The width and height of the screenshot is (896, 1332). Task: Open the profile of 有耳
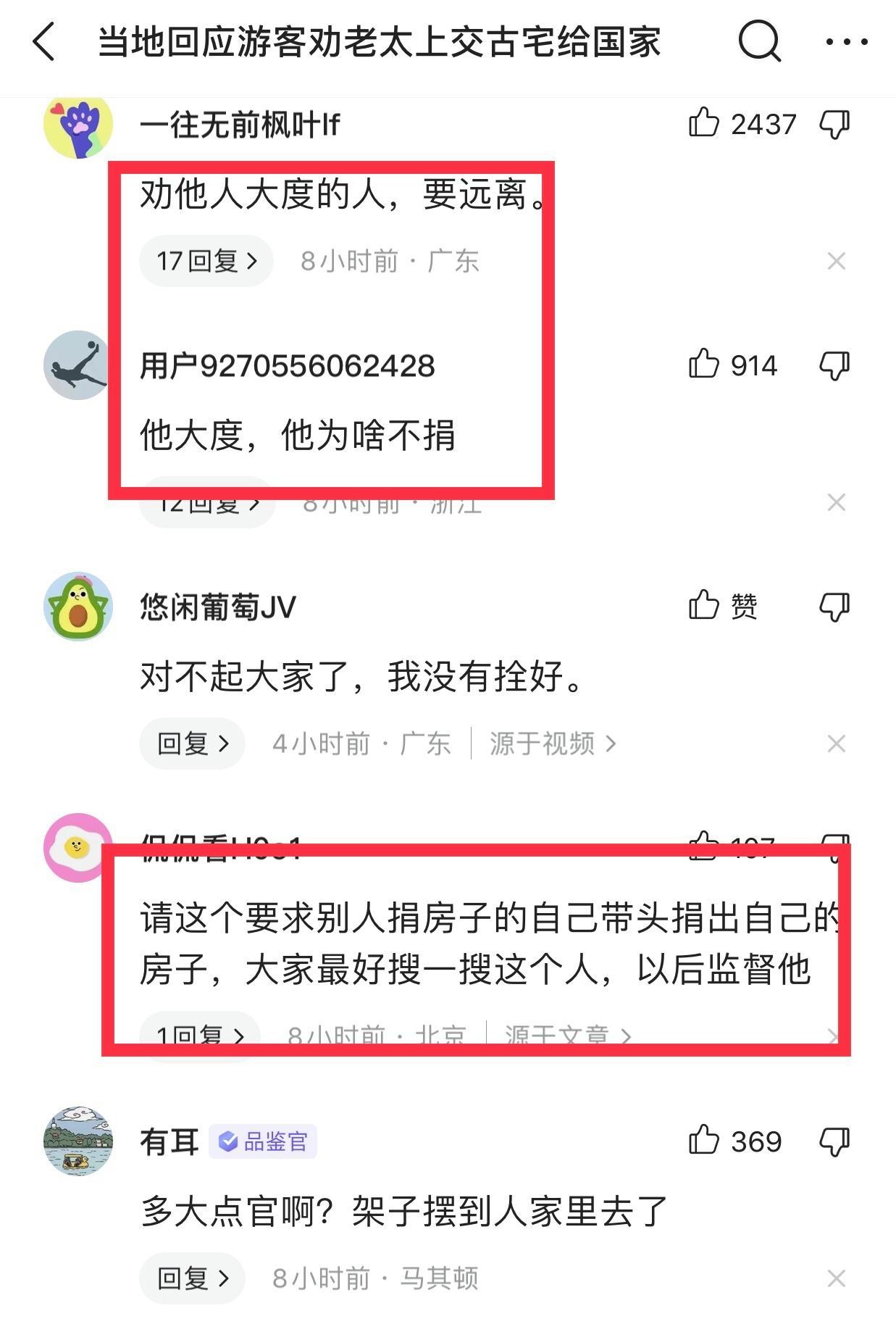pyautogui.click(x=169, y=1142)
